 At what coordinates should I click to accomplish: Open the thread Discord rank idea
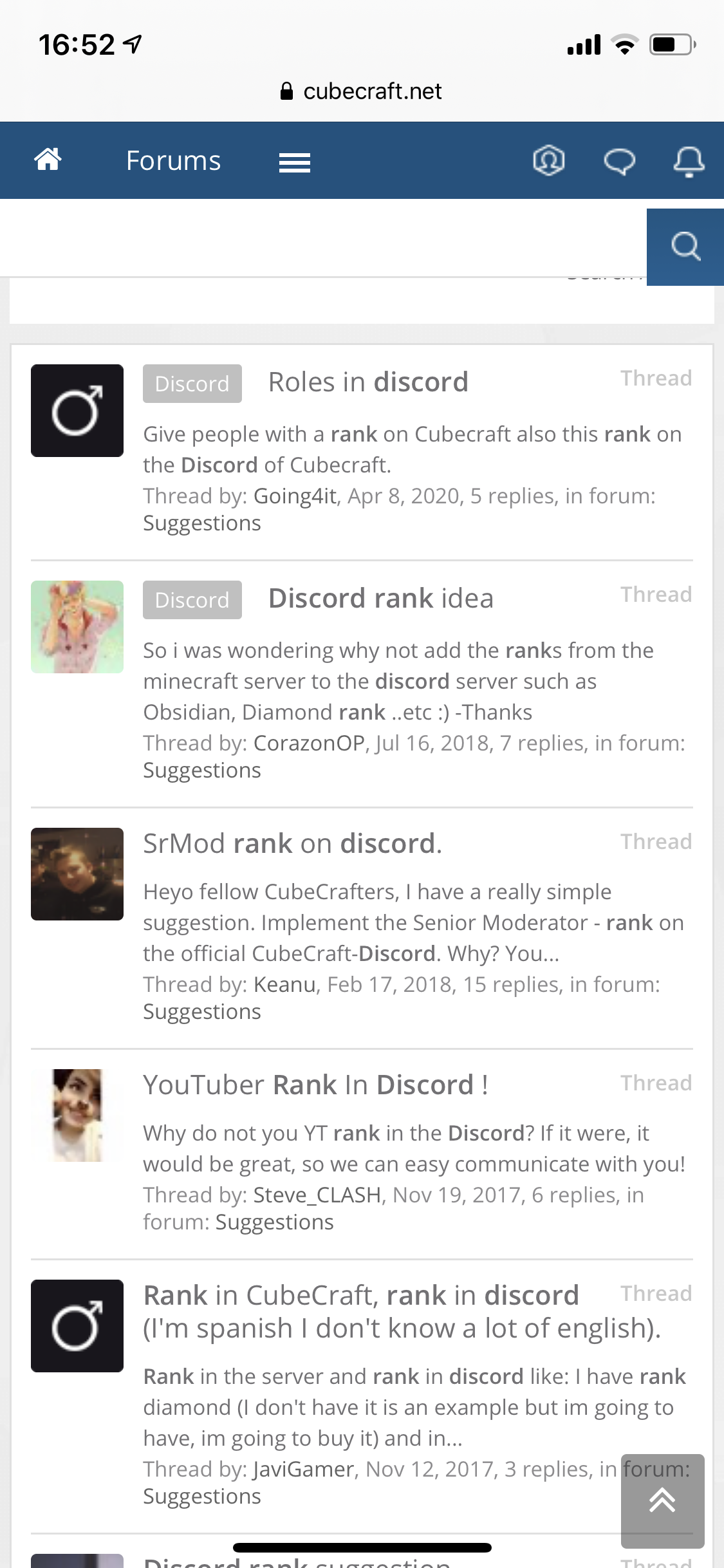click(x=381, y=599)
